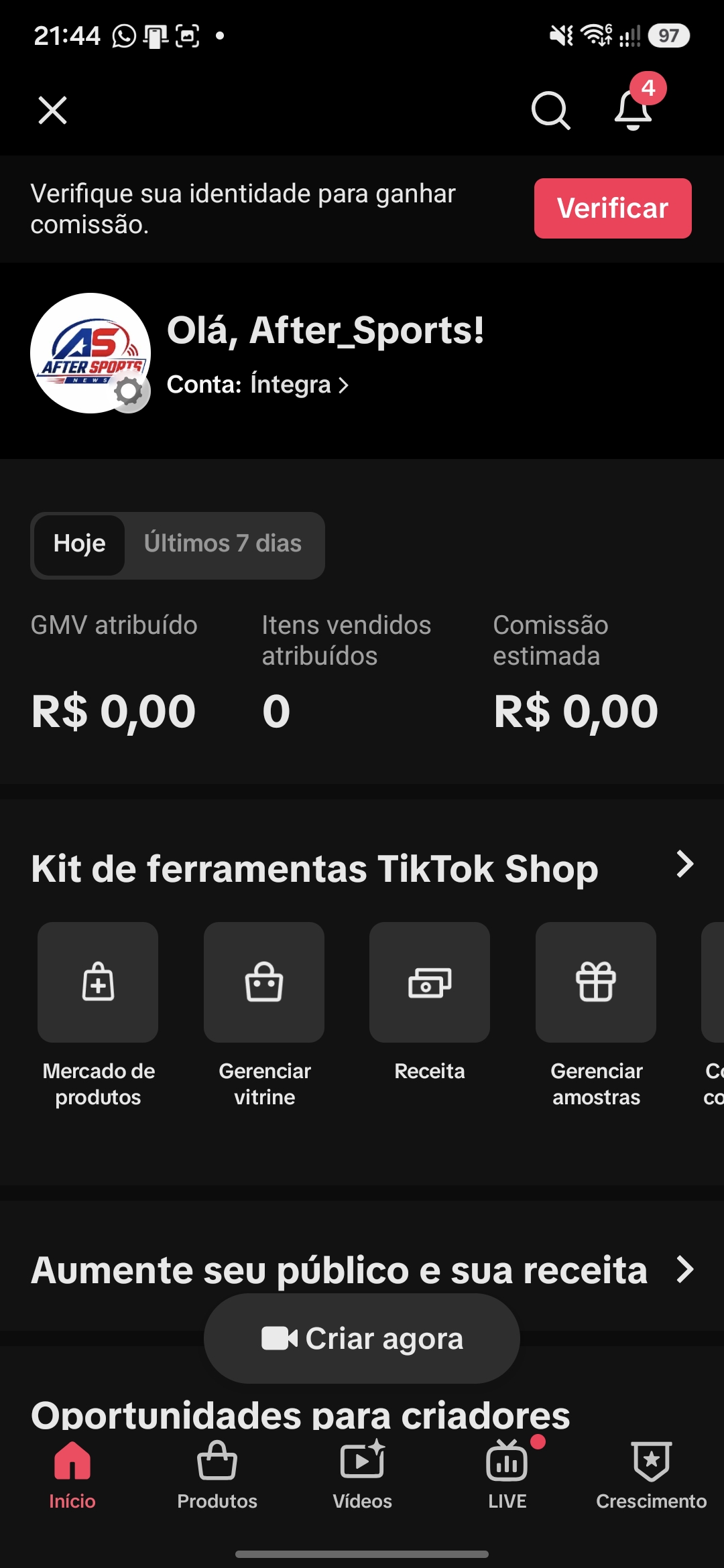Go to the Início tab
The width and height of the screenshot is (724, 1568).
(x=72, y=1475)
